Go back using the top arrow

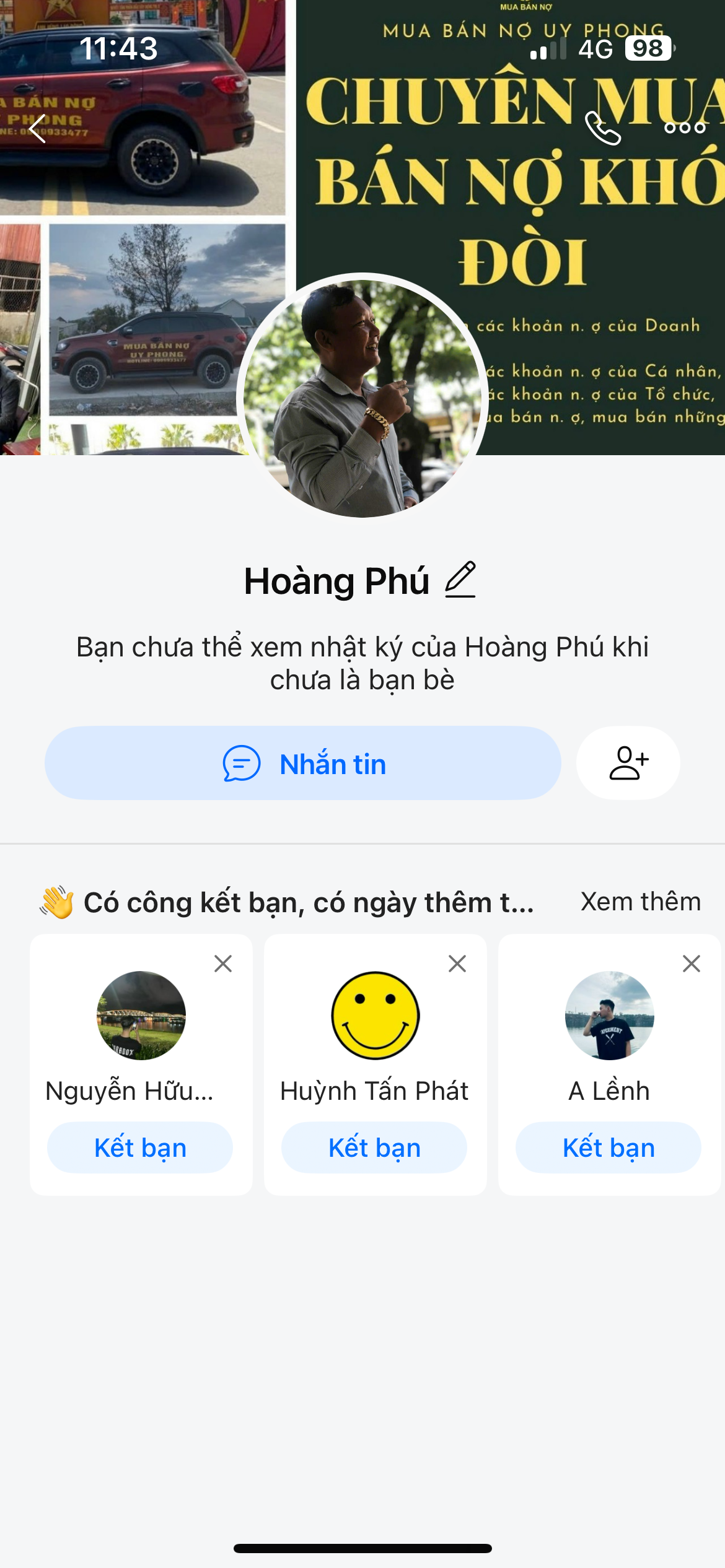[38, 129]
